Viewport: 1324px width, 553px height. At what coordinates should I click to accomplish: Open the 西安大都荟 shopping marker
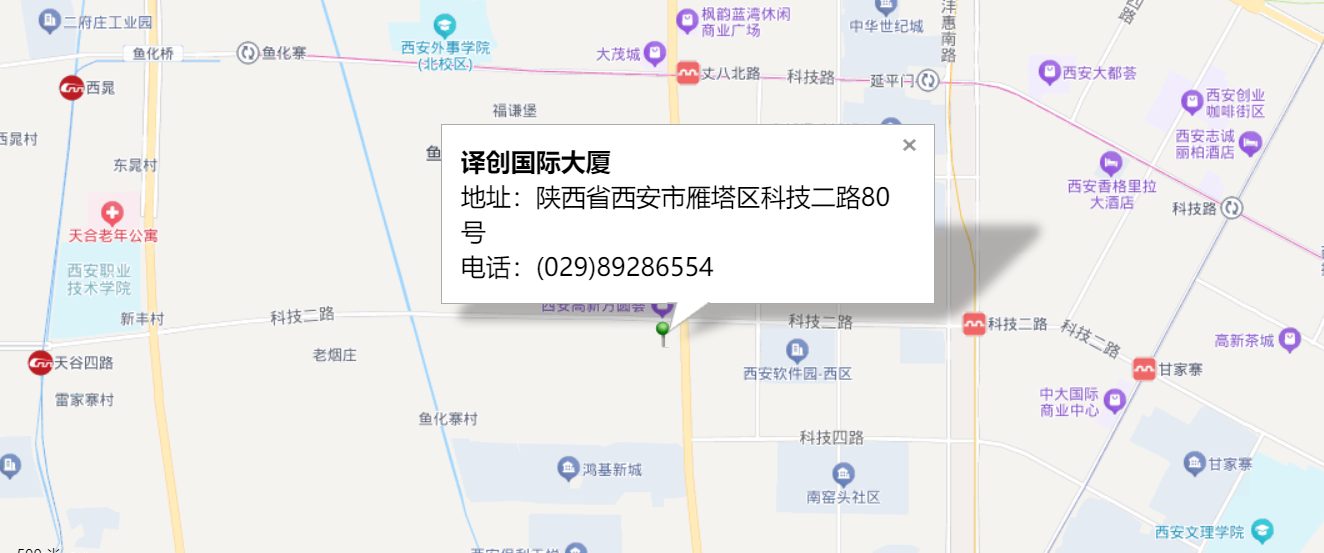(1048, 72)
